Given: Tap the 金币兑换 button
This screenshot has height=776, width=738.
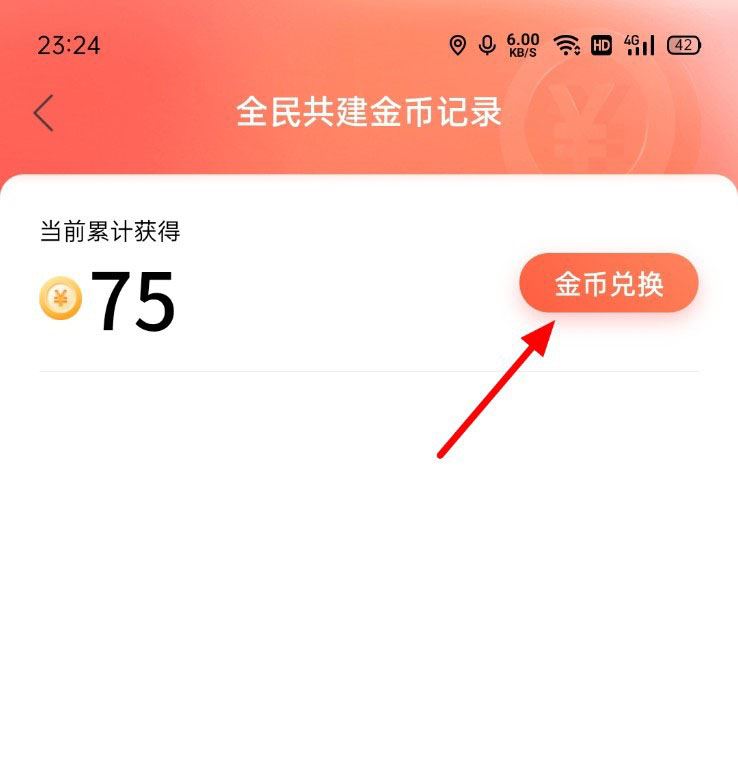Looking at the screenshot, I should tap(608, 283).
